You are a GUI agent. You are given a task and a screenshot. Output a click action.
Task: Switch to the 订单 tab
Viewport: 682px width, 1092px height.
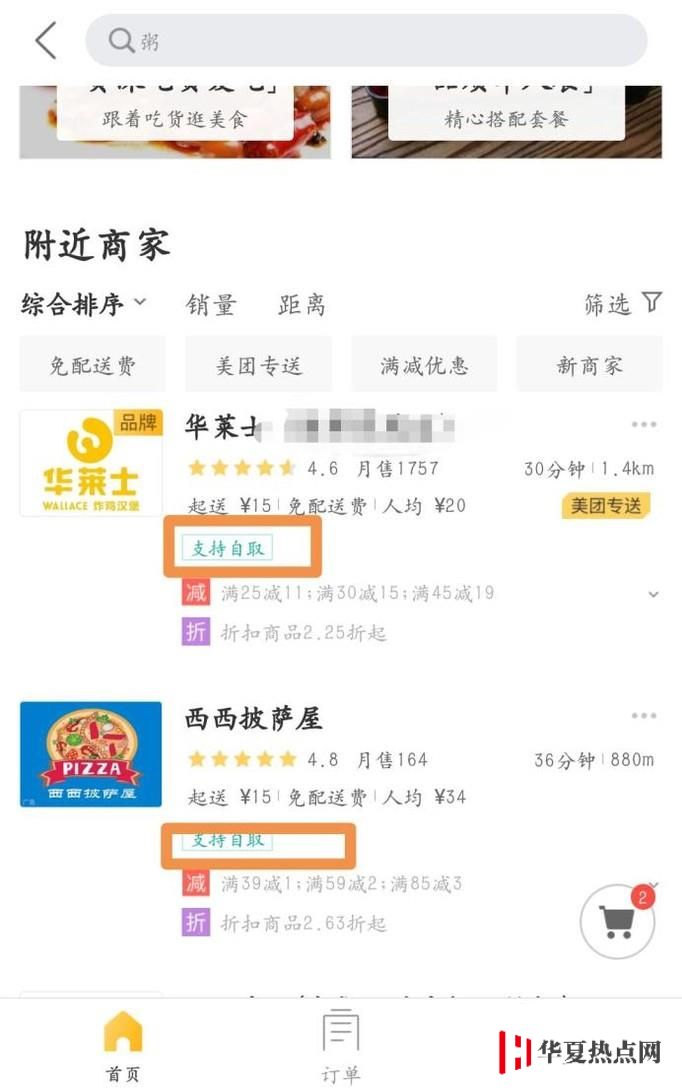coord(340,1046)
